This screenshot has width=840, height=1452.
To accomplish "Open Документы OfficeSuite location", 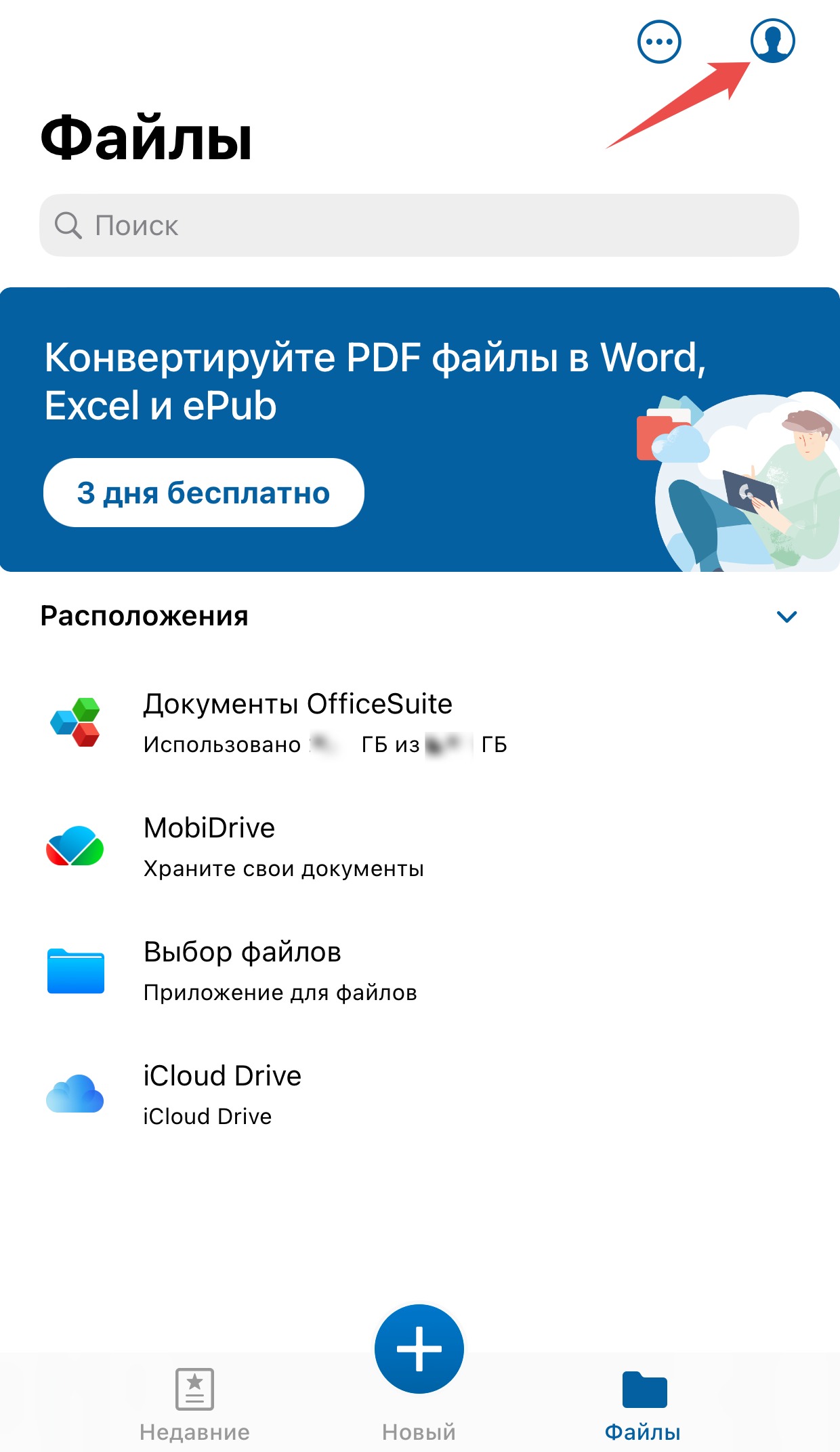I will [x=419, y=723].
